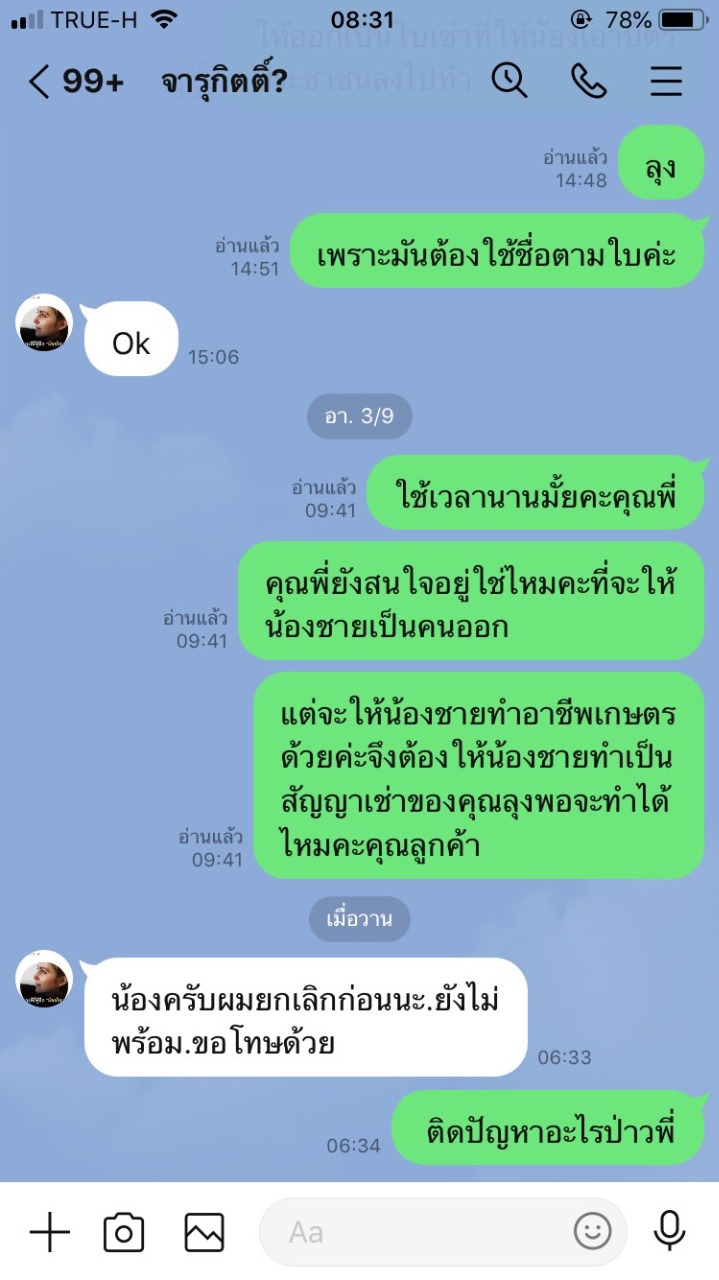Open the emoji and sticker picker

pyautogui.click(x=592, y=1232)
